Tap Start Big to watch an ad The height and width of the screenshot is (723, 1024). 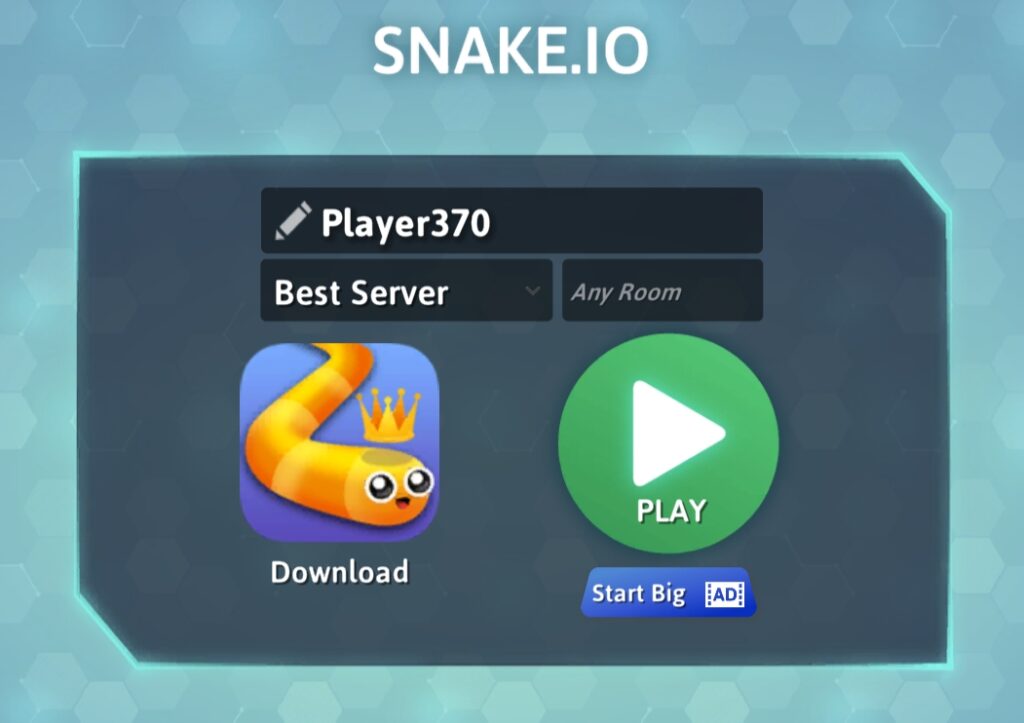pyautogui.click(x=668, y=593)
